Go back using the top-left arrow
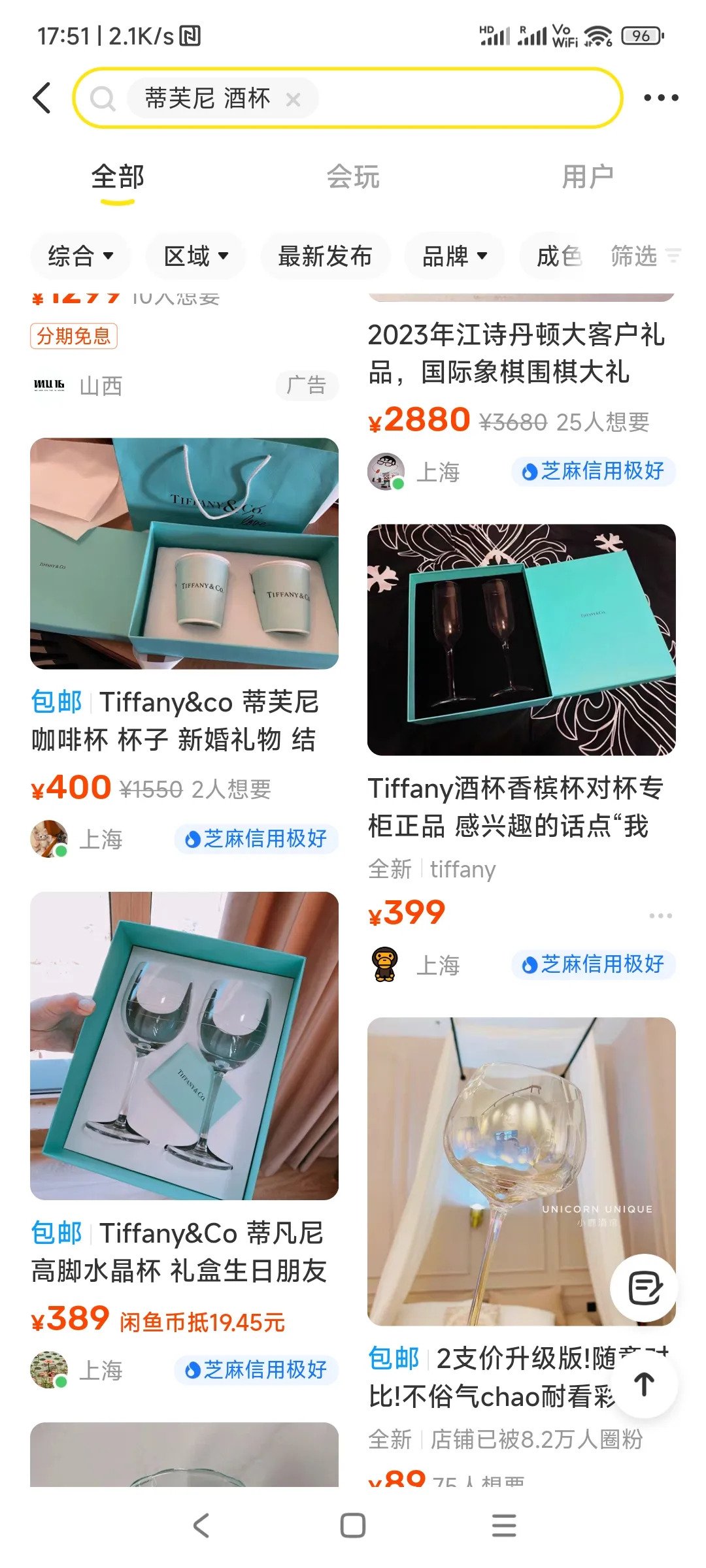This screenshot has height=1568, width=706. 42,98
